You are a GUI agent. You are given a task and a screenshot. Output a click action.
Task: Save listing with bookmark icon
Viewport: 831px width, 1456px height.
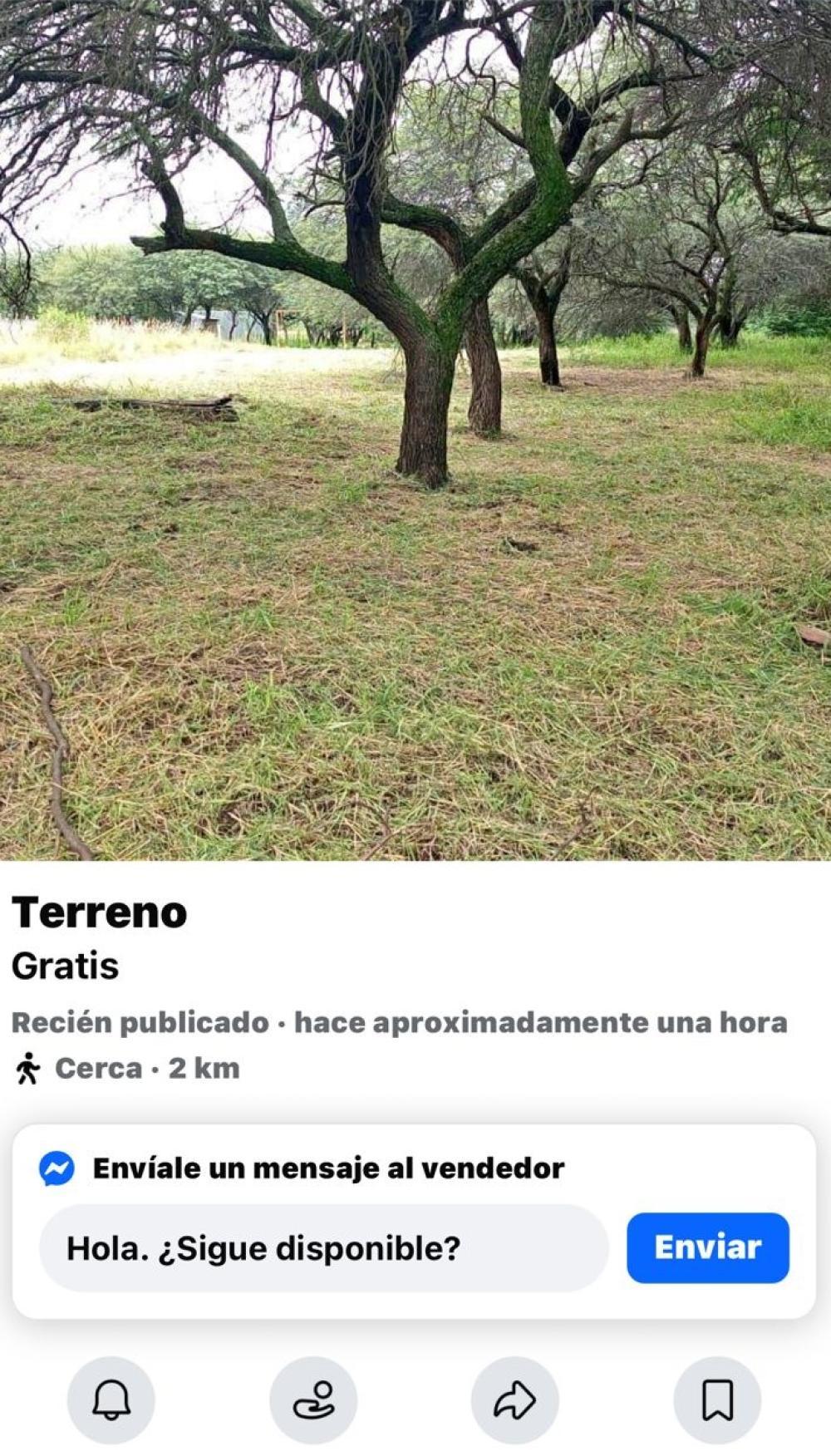tap(717, 1399)
